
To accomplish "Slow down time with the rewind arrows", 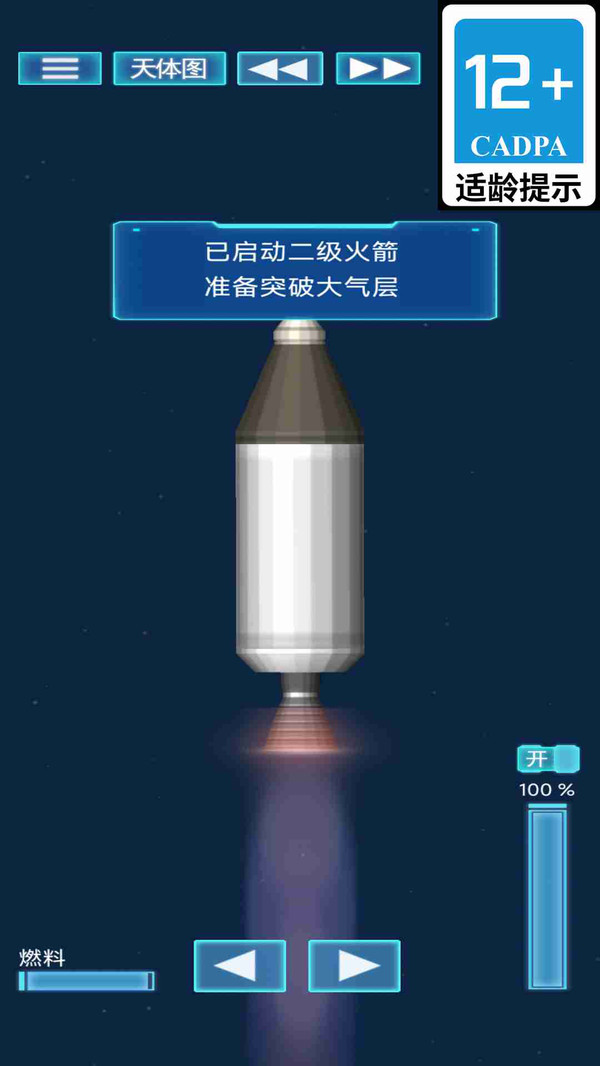I will 280,68.
